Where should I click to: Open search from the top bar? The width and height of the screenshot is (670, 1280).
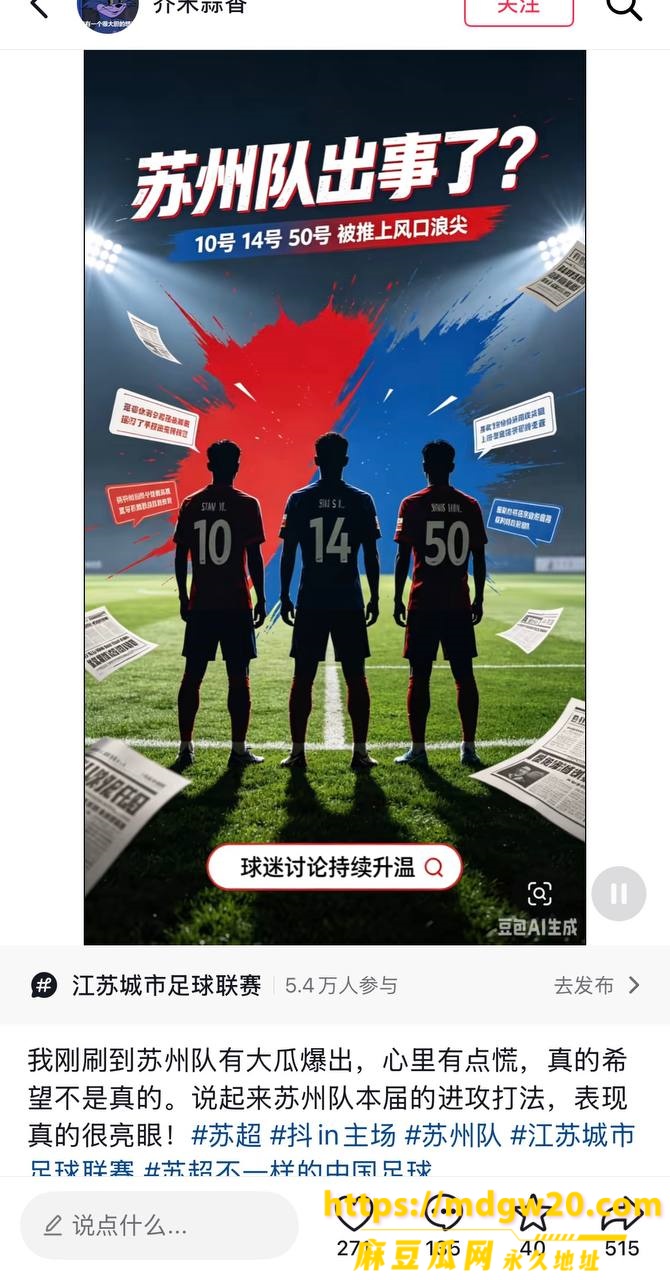624,8
